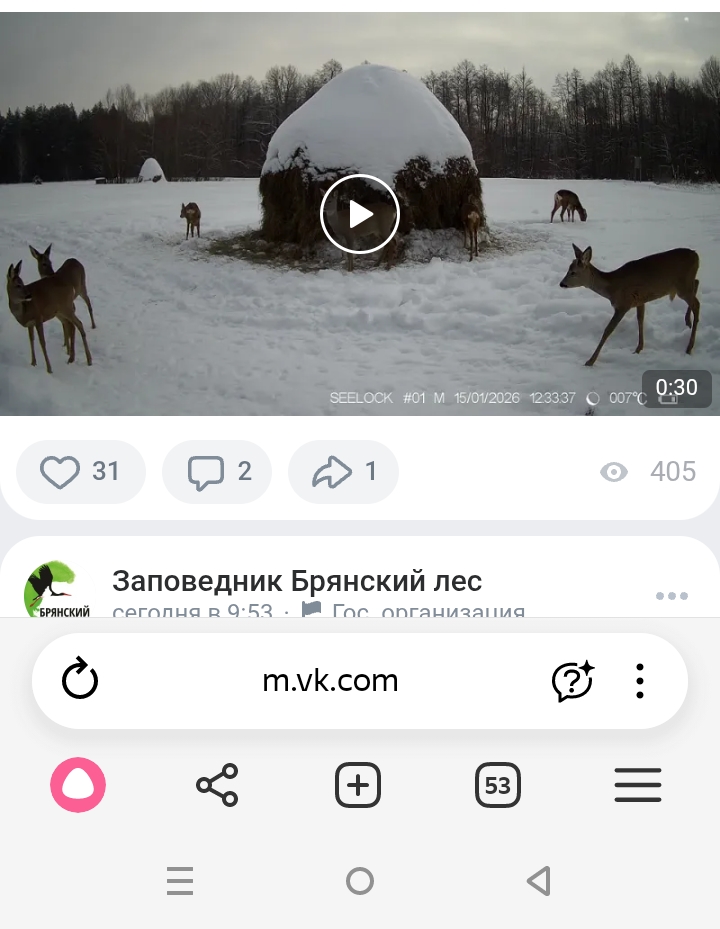The height and width of the screenshot is (929, 720).
Task: Play the deer feeding video
Action: (360, 213)
